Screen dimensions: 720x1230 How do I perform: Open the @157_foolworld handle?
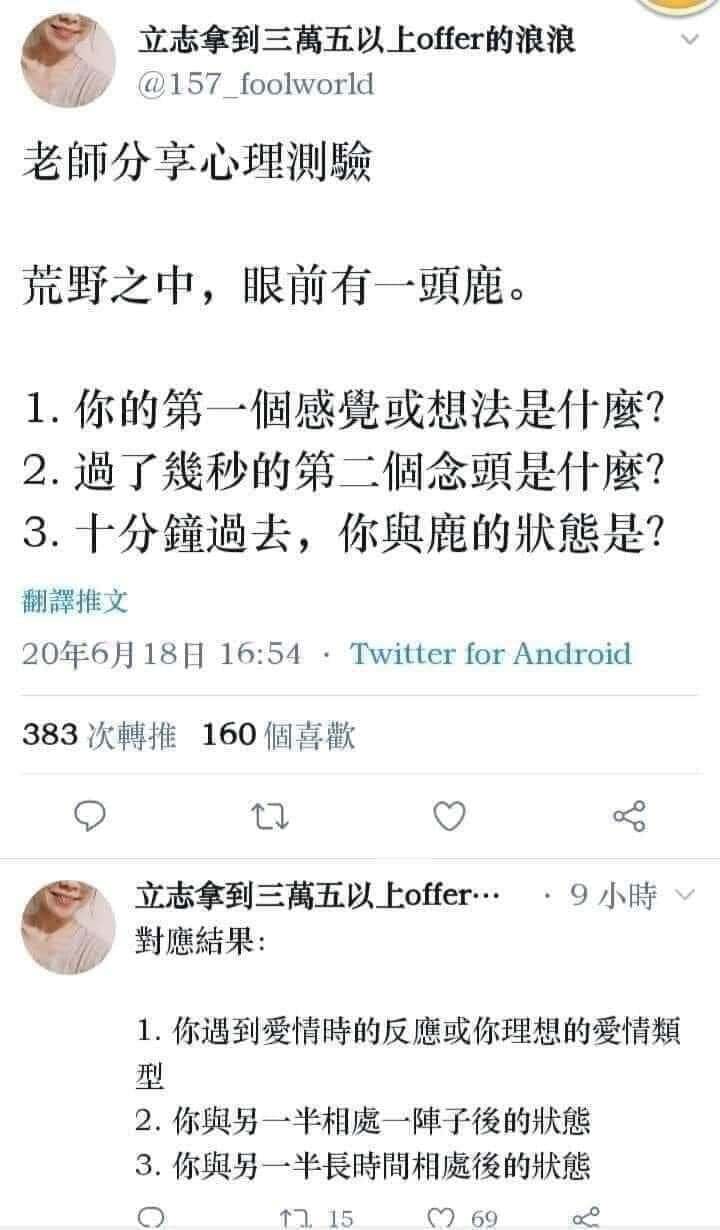[x=255, y=83]
